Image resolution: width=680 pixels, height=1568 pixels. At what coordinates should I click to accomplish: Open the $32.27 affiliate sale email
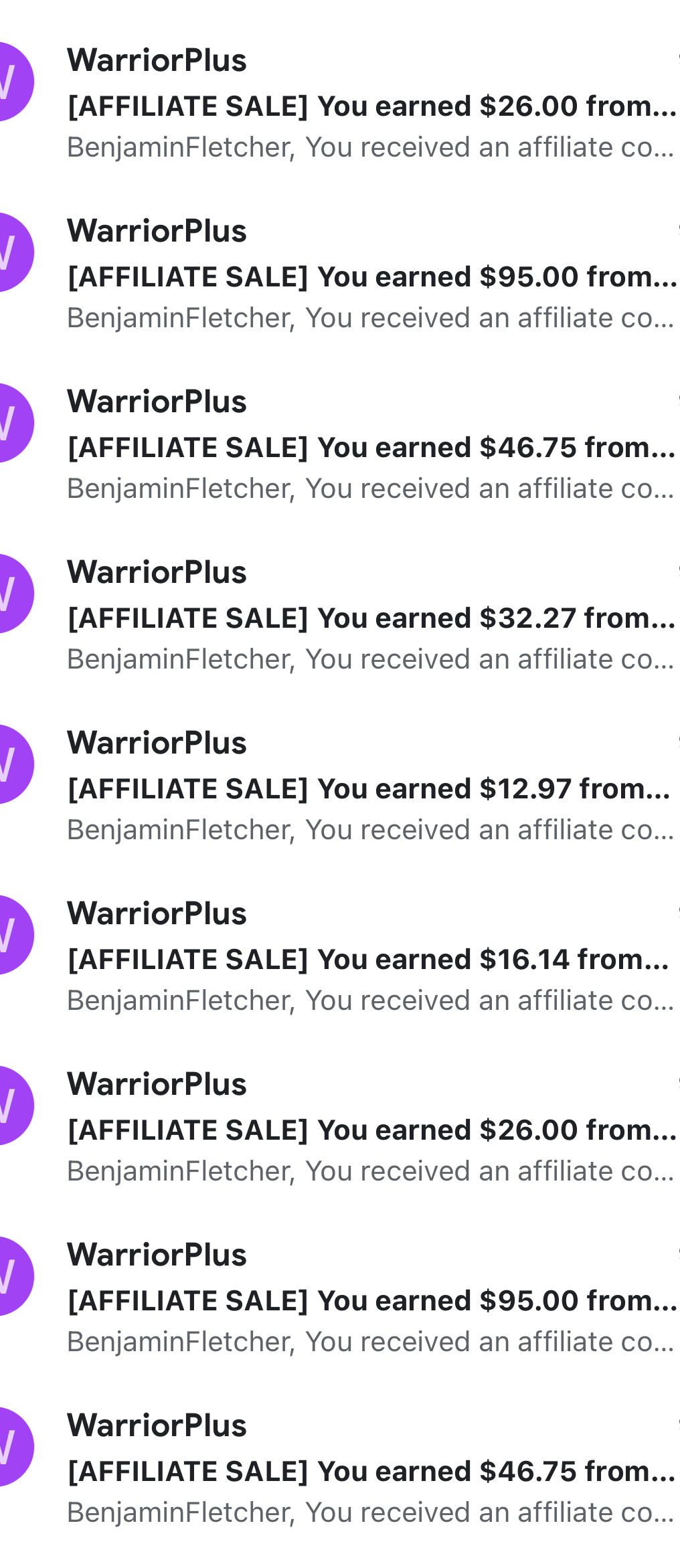371,618
